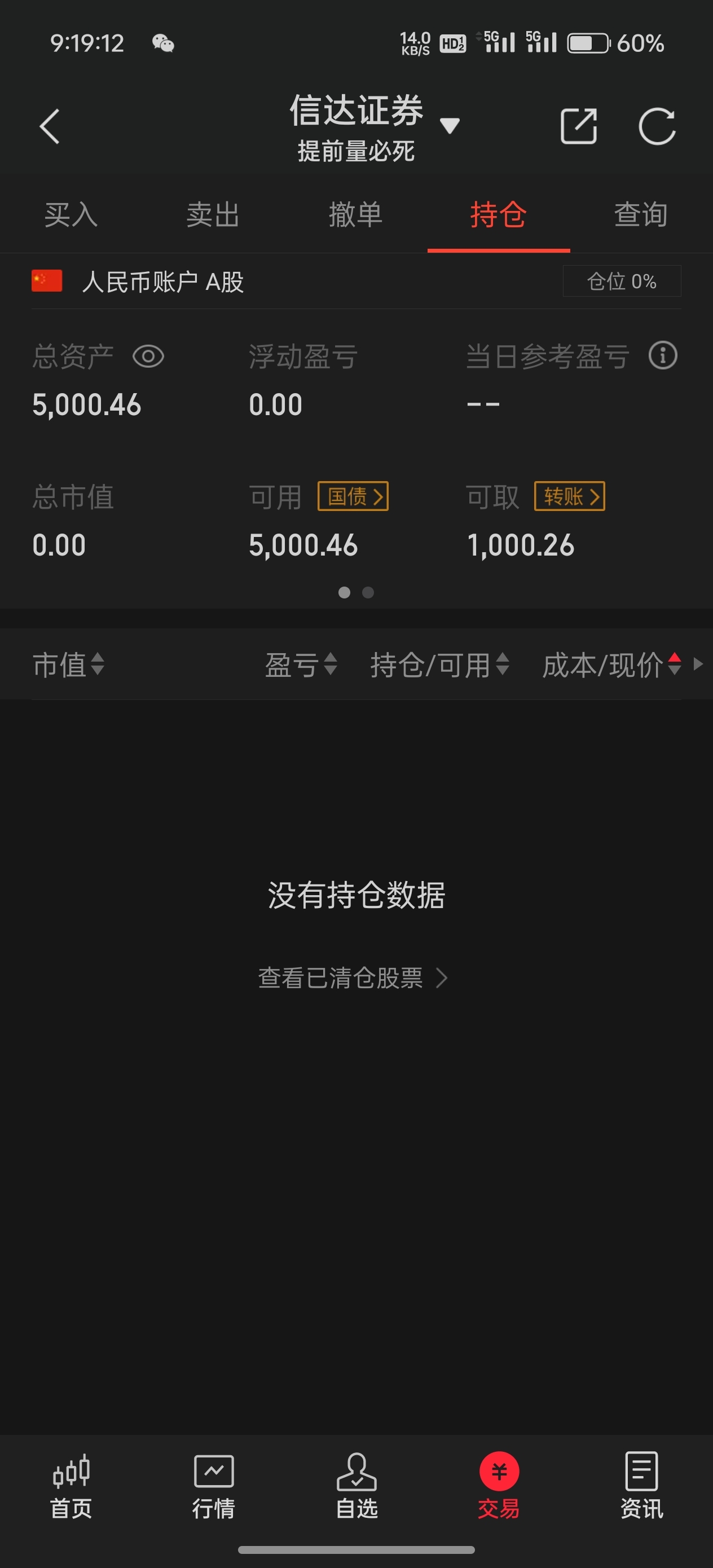Tap the share/export icon in the header
713x1568 pixels.
(578, 126)
